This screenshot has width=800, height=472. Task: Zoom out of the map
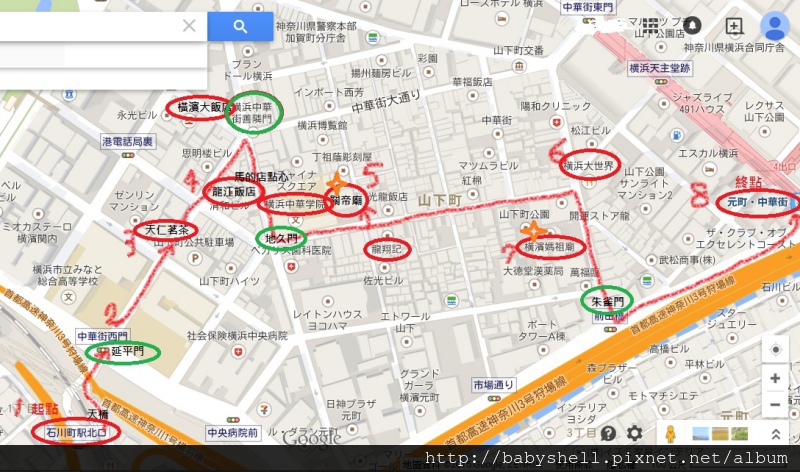tap(775, 404)
